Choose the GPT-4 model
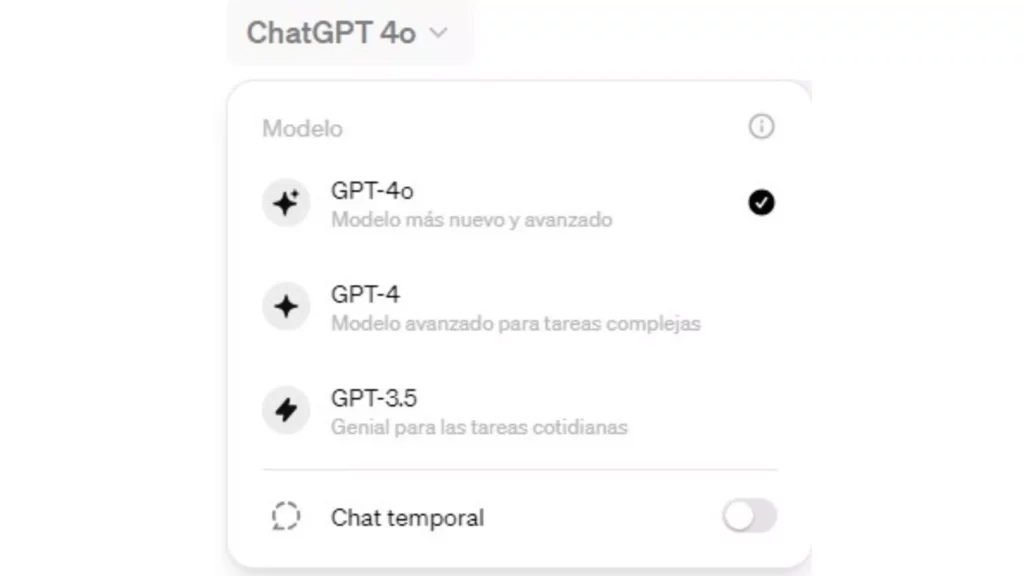The width and height of the screenshot is (1024, 576). pyautogui.click(x=470, y=307)
